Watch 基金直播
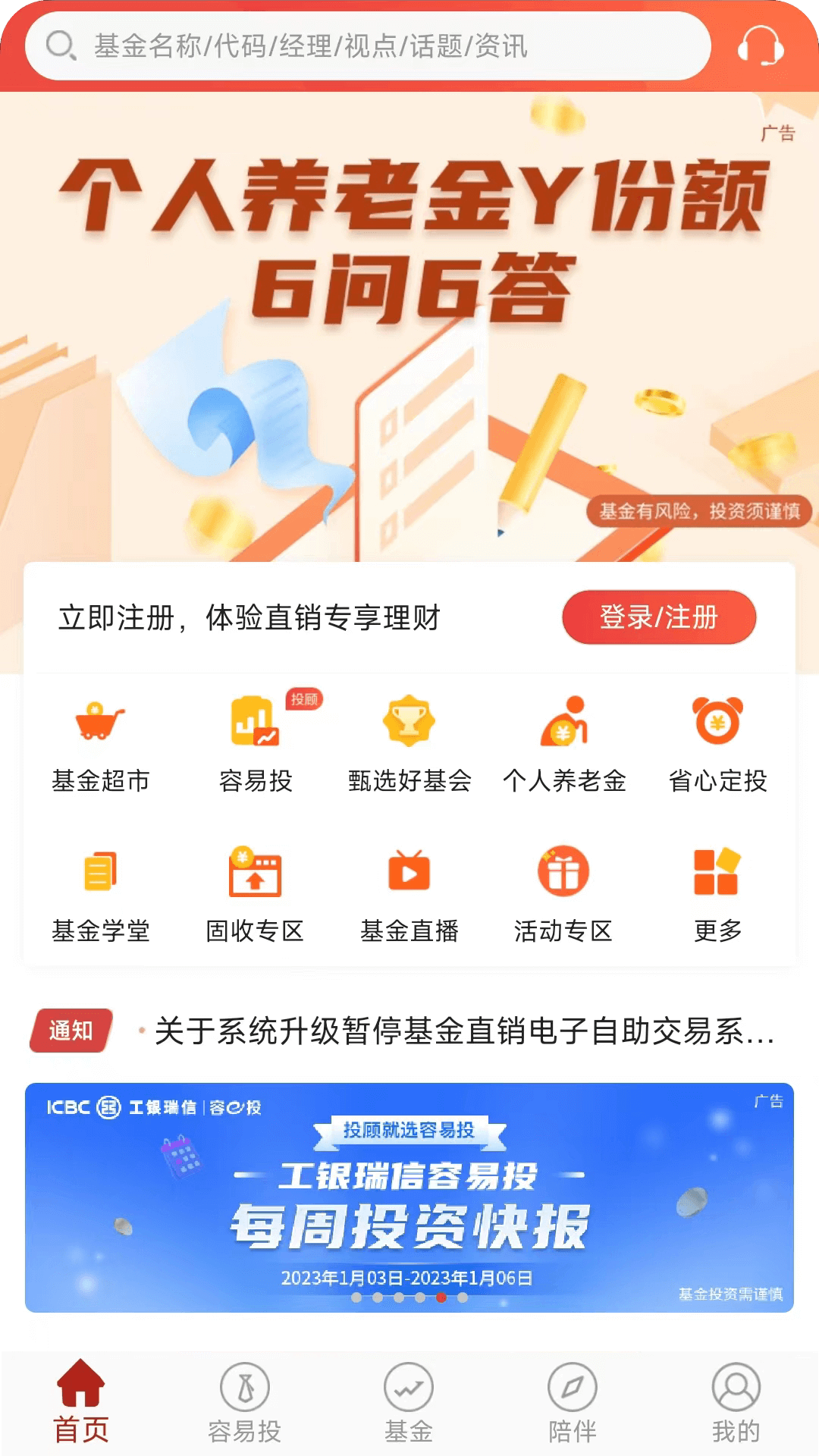 point(409,893)
